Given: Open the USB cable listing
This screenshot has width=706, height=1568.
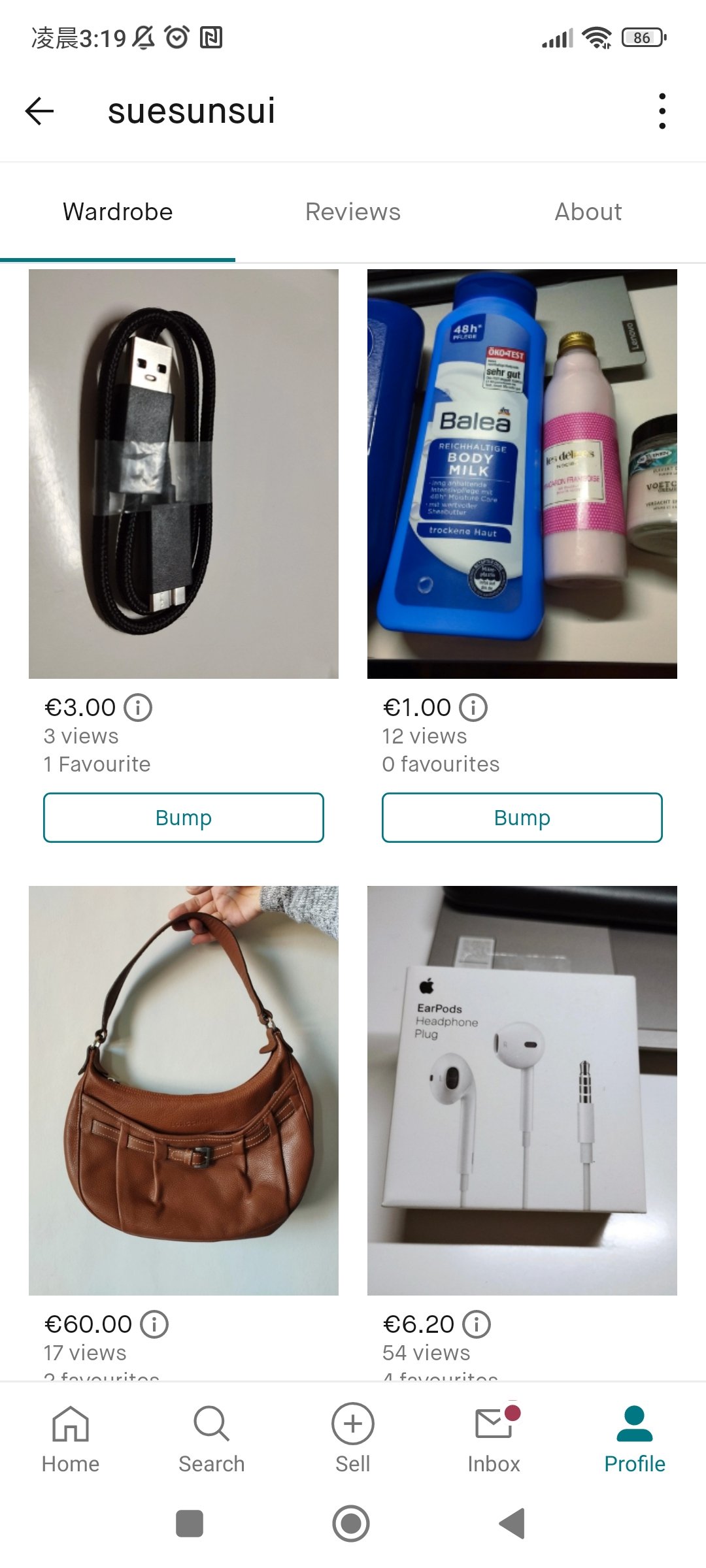Looking at the screenshot, I should 183,474.
